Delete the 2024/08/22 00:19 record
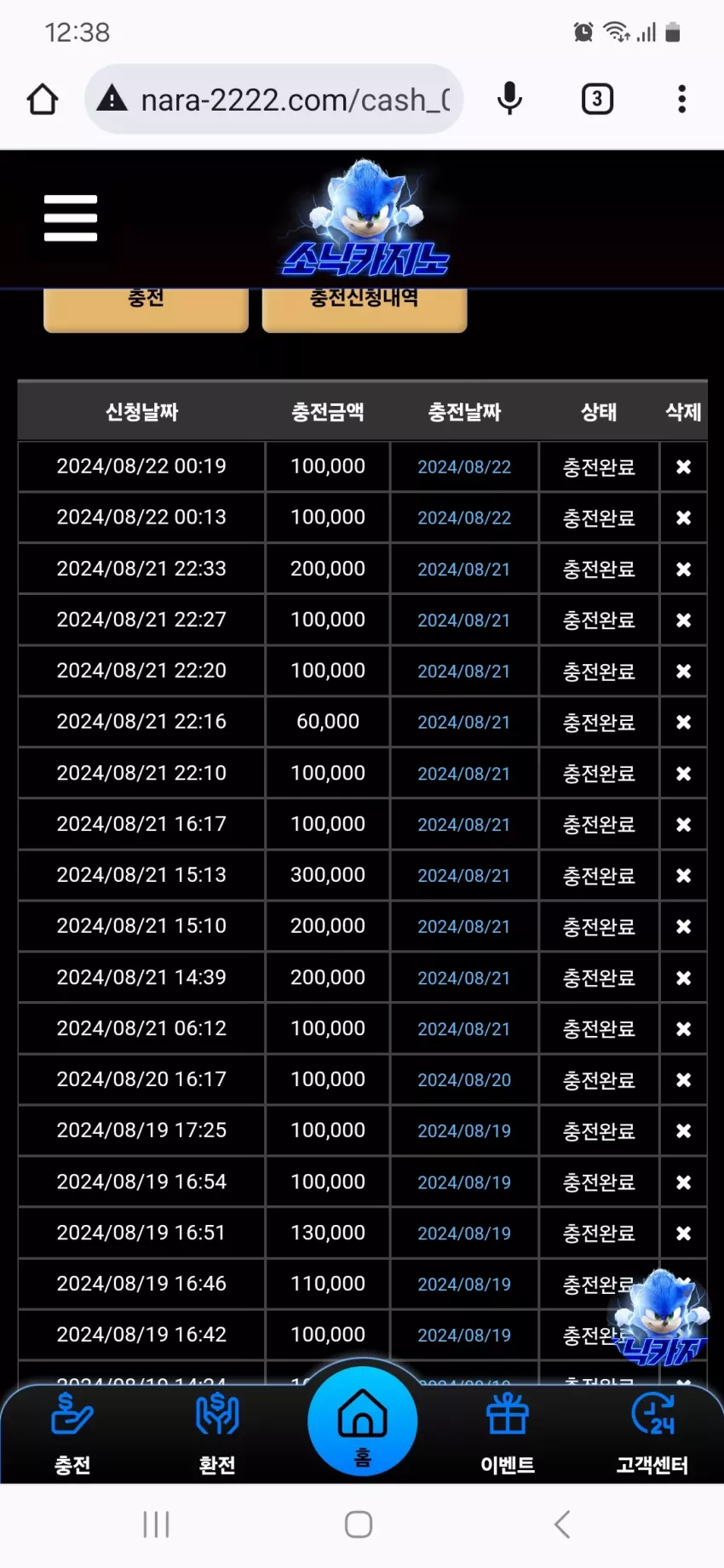724x1568 pixels. (683, 466)
